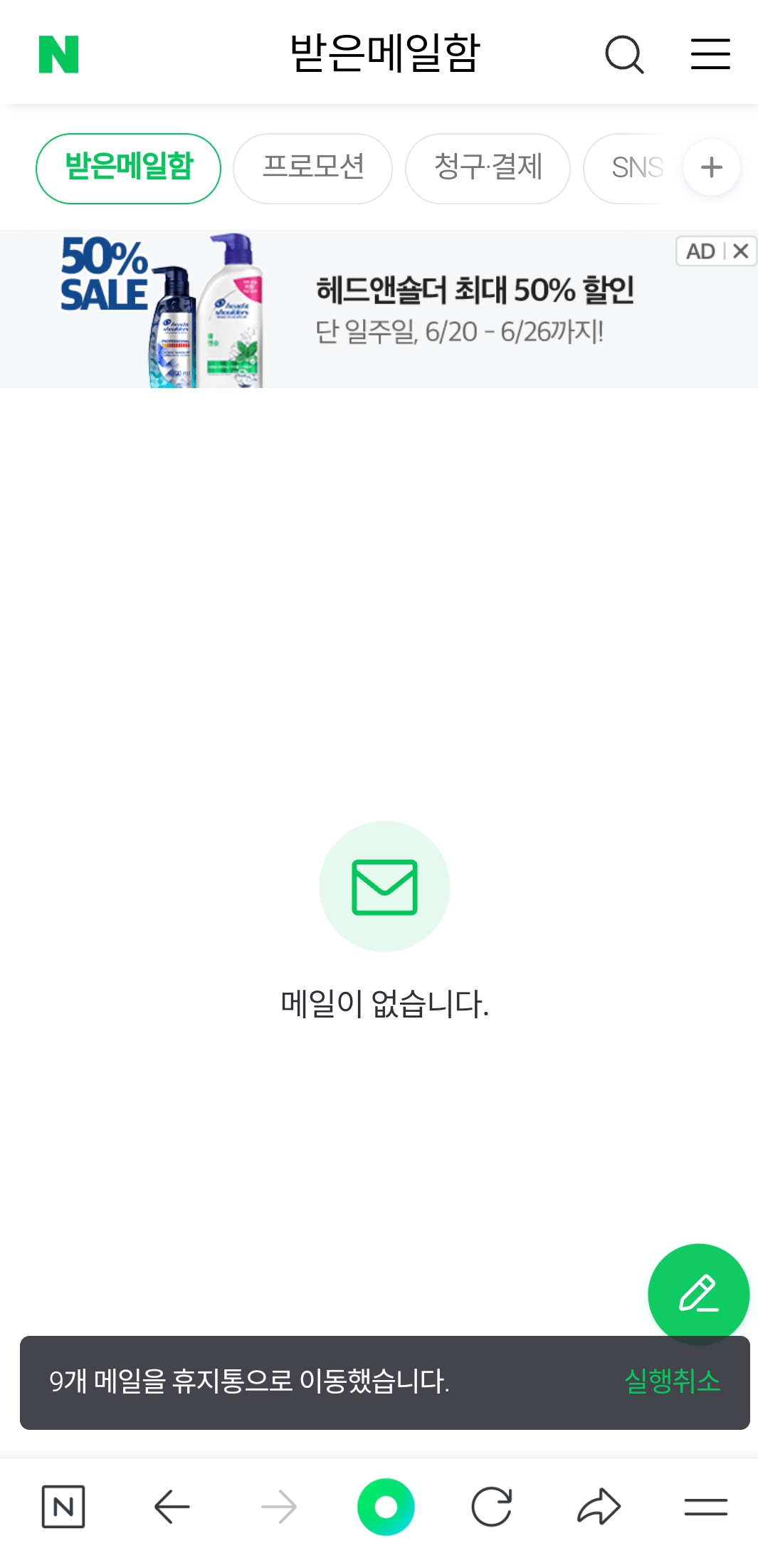
Task: Tap the green circle button
Action: tap(386, 1507)
